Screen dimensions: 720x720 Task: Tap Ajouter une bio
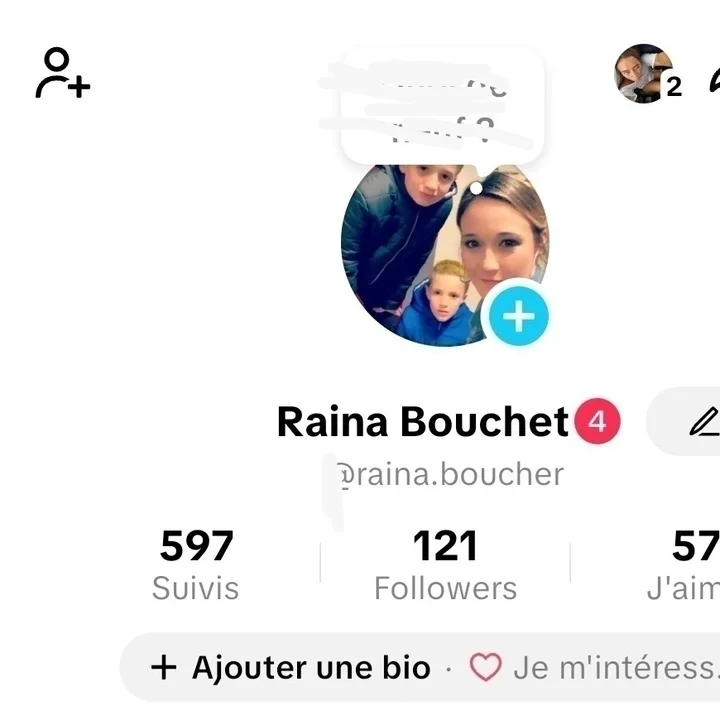click(292, 667)
